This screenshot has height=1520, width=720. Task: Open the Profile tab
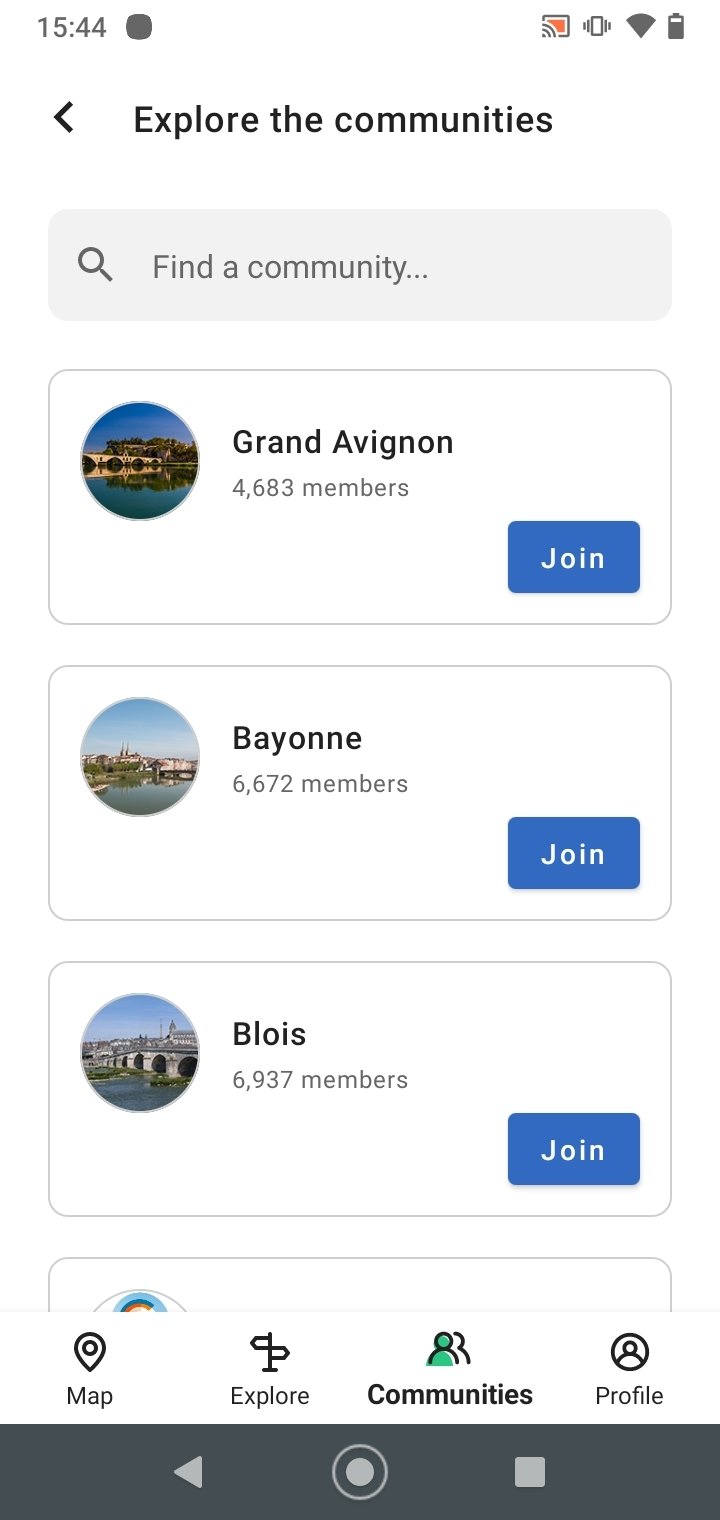click(x=630, y=1369)
